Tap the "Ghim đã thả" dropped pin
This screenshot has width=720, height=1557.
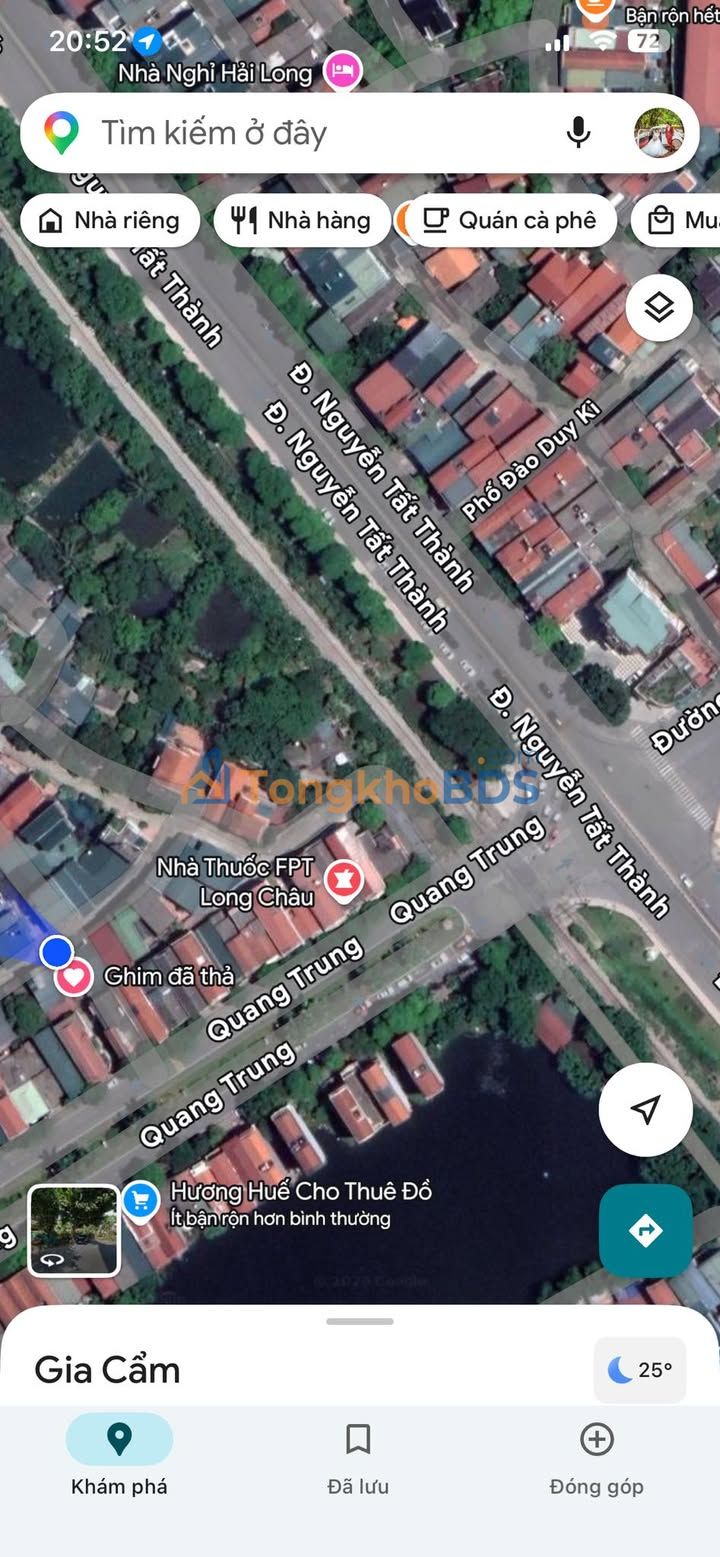[74, 976]
